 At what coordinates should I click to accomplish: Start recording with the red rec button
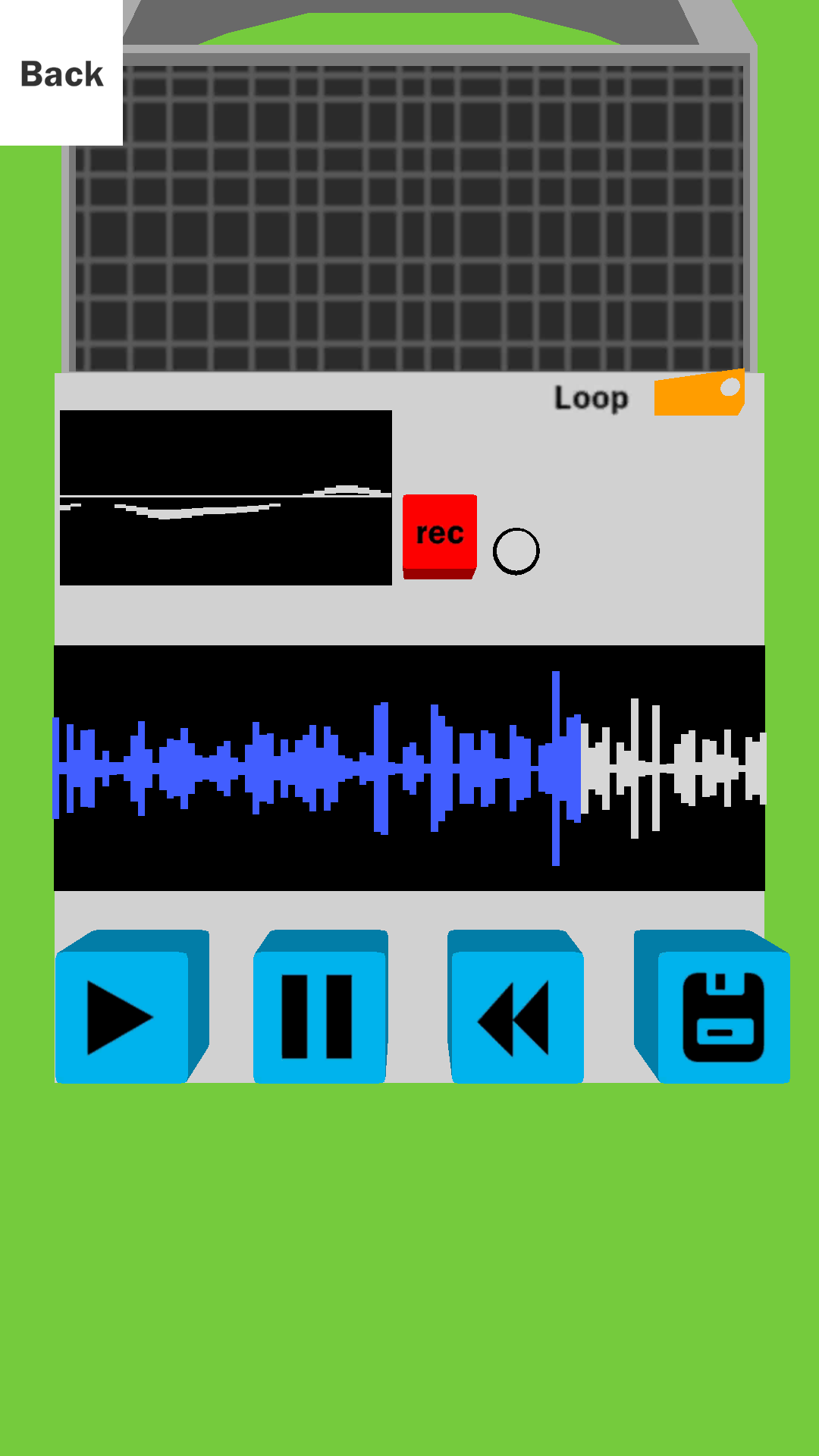click(x=440, y=536)
